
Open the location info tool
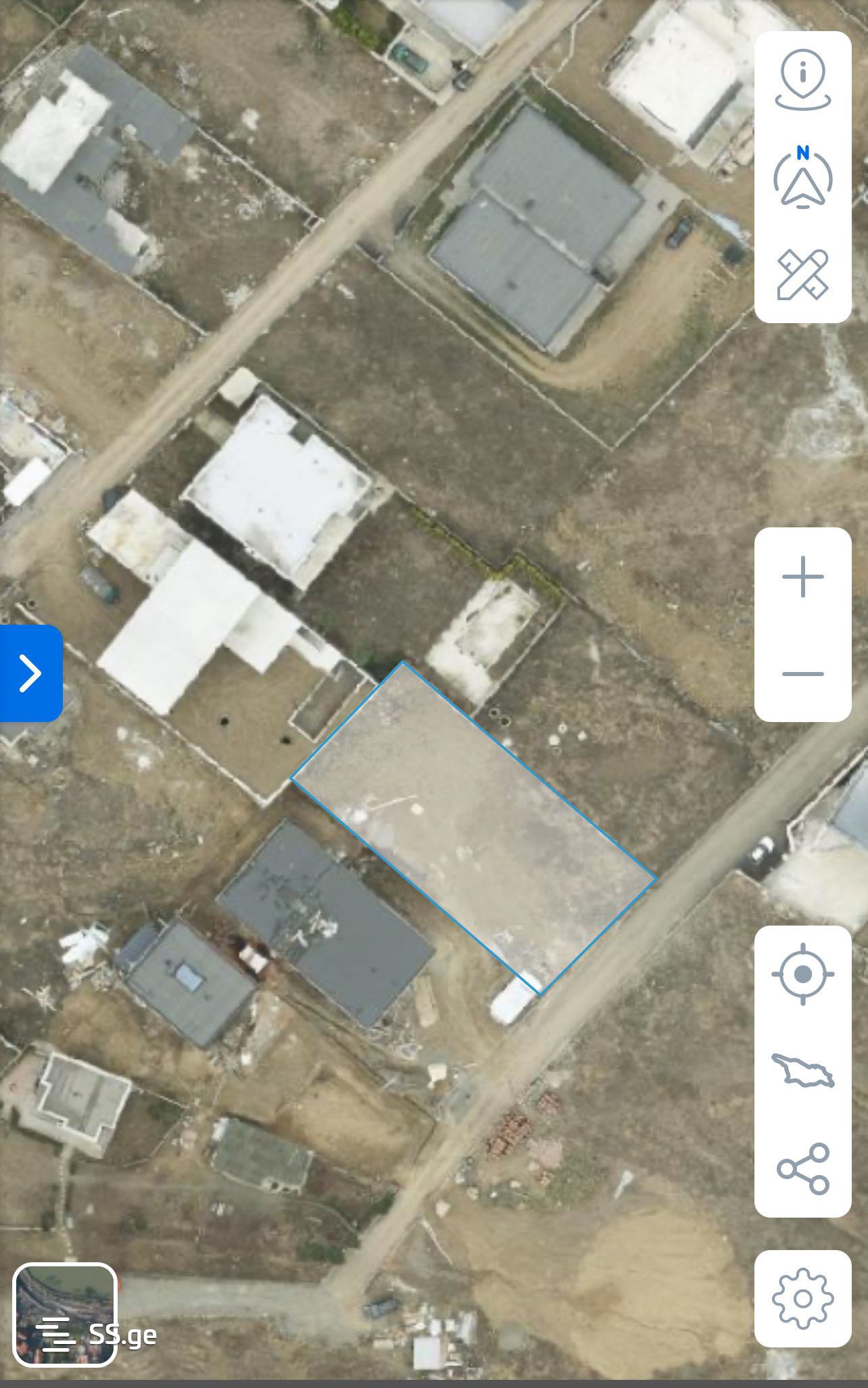tap(802, 80)
